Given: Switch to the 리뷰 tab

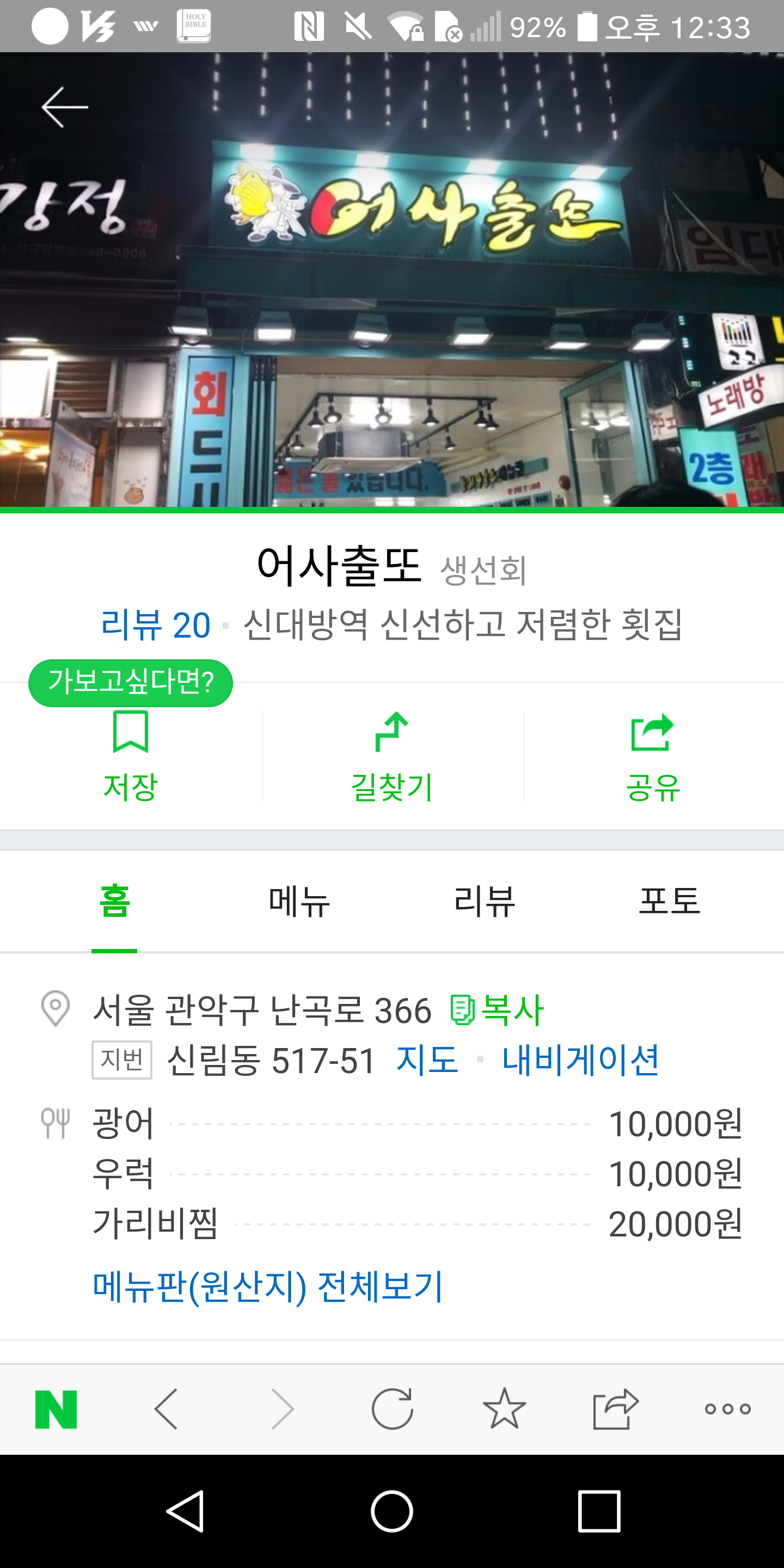Looking at the screenshot, I should (x=485, y=902).
